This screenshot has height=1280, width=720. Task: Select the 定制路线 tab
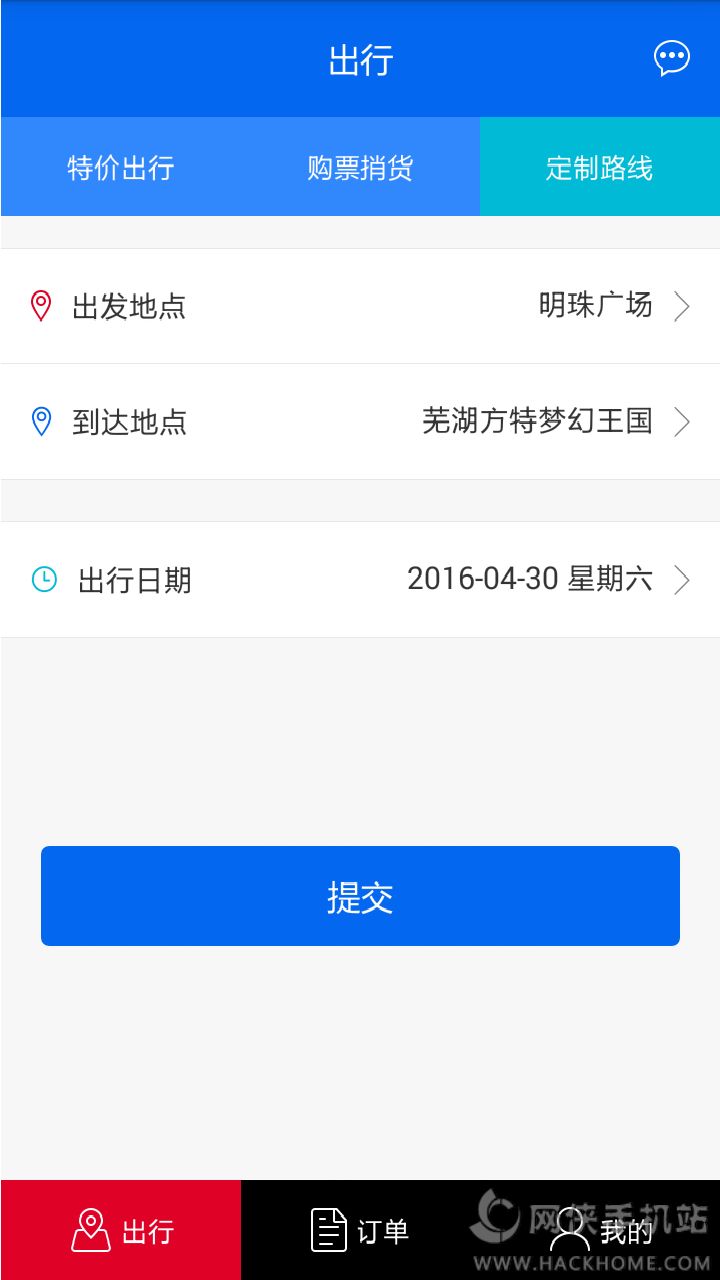[600, 167]
